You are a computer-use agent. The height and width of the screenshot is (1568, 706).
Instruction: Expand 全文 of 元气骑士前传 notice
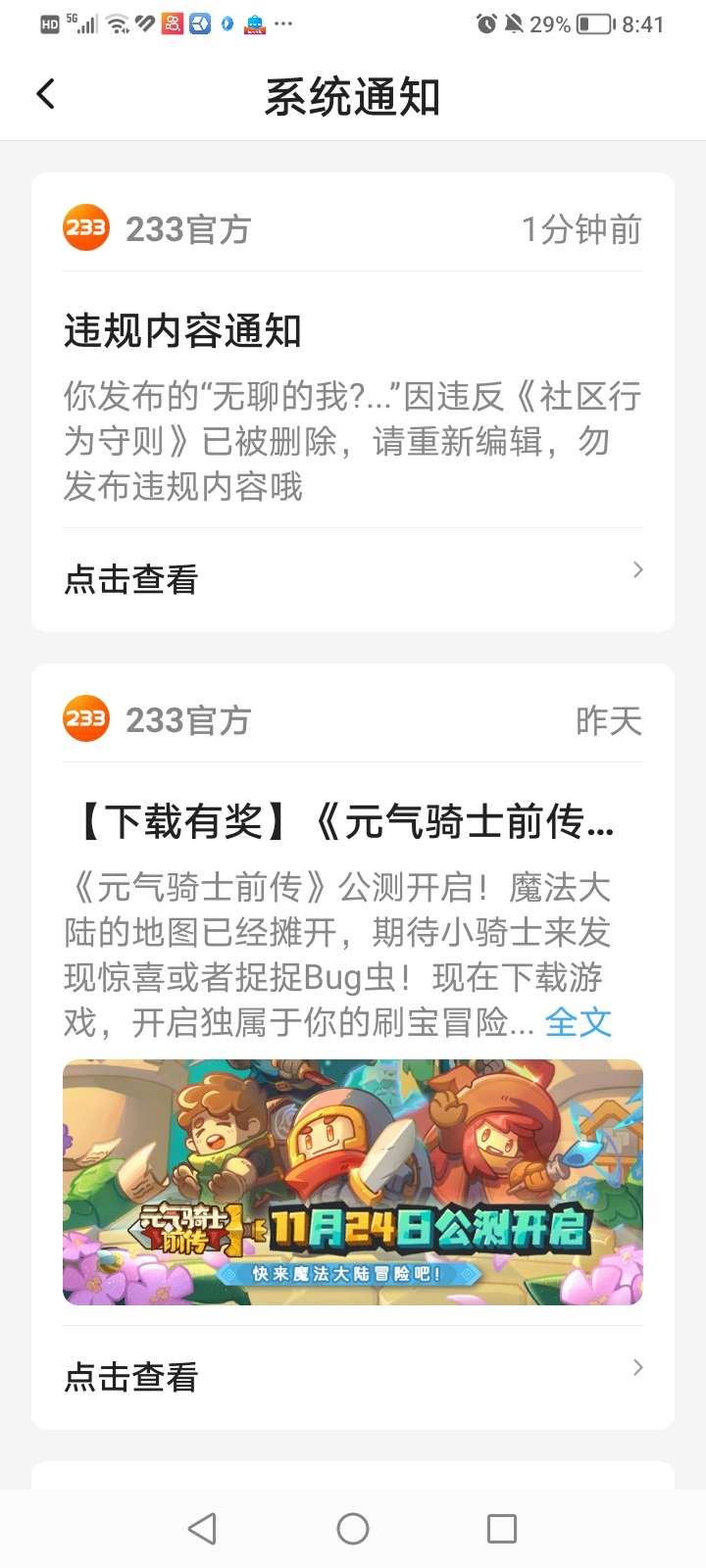click(578, 1022)
